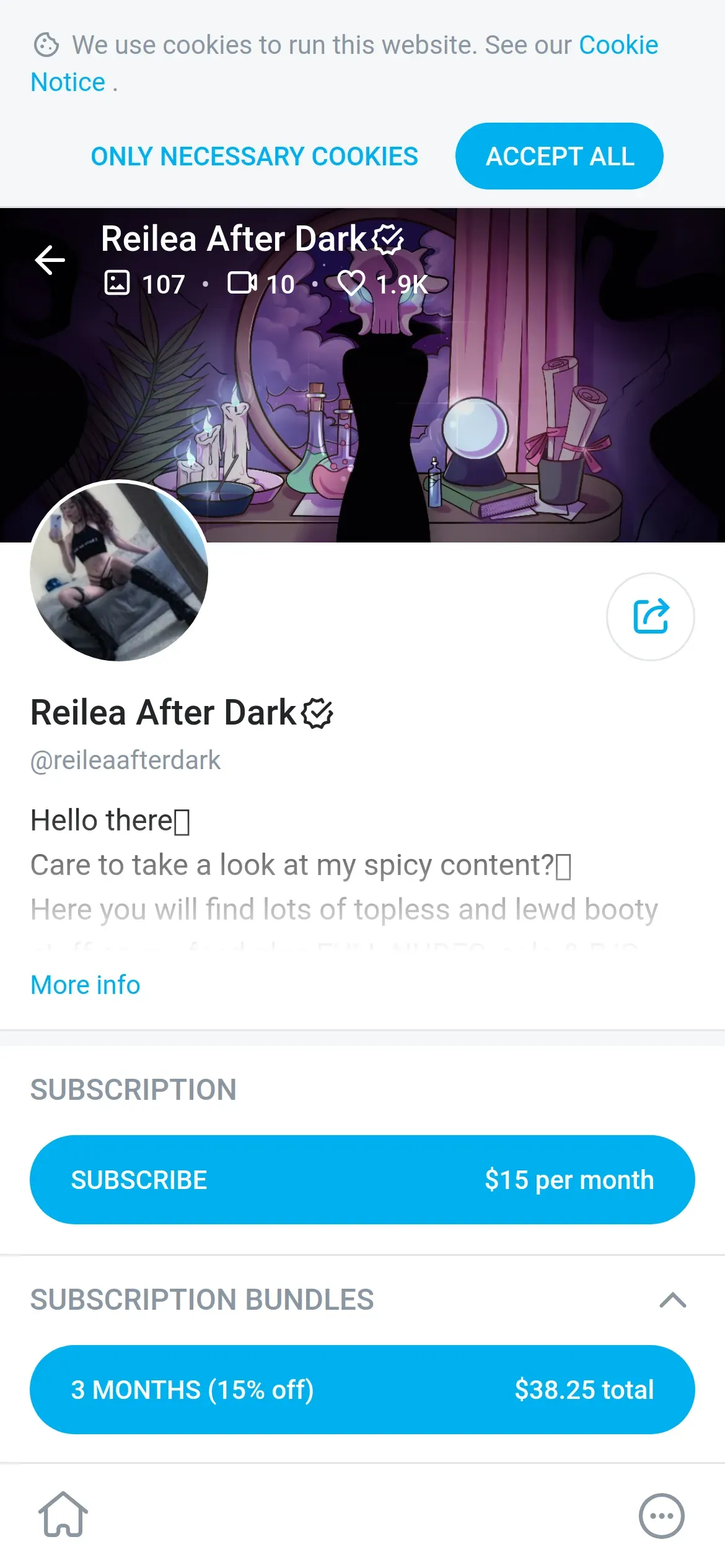Screen dimensions: 725x1568
Task: Accept all cookies
Action: point(559,157)
